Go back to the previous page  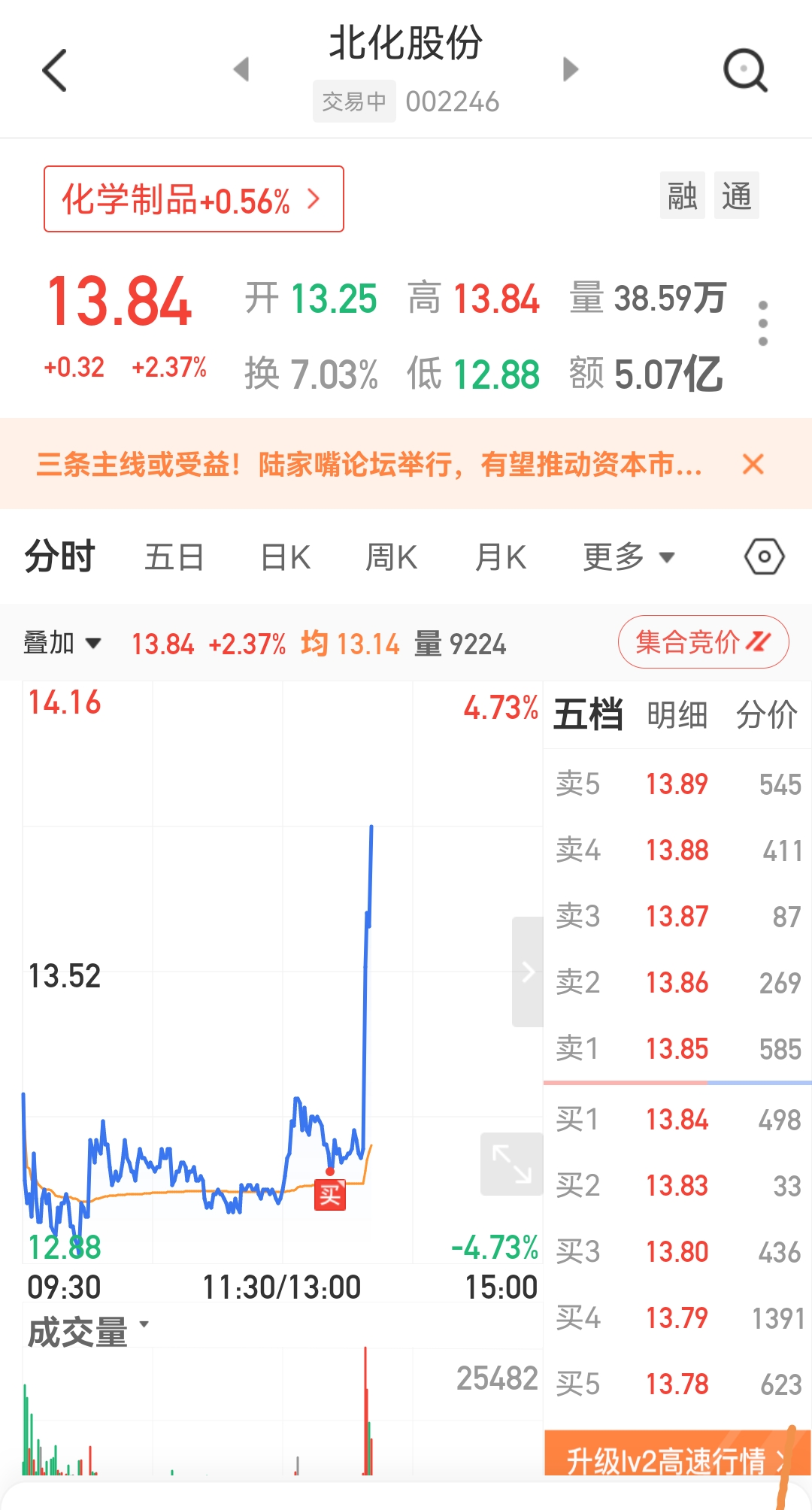point(55,71)
